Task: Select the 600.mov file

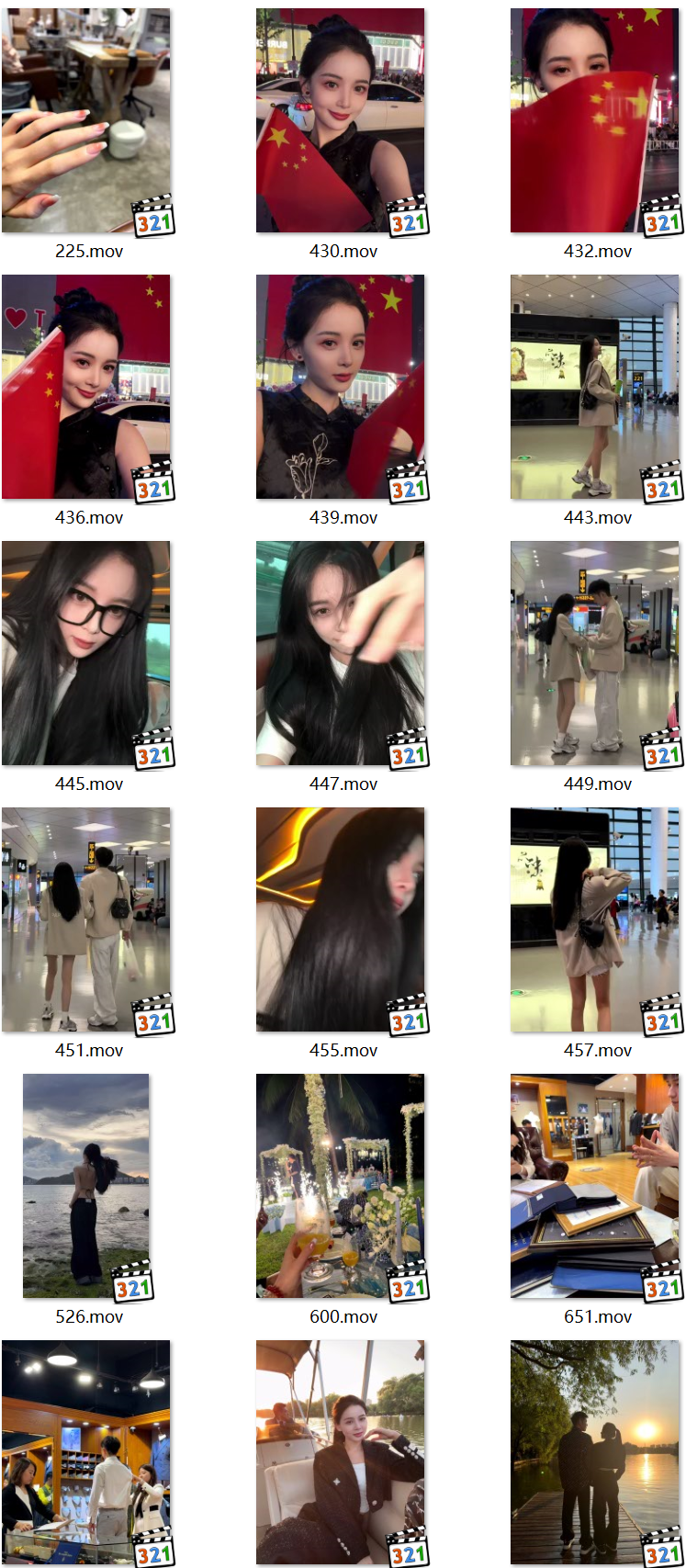Action: 341,1186
